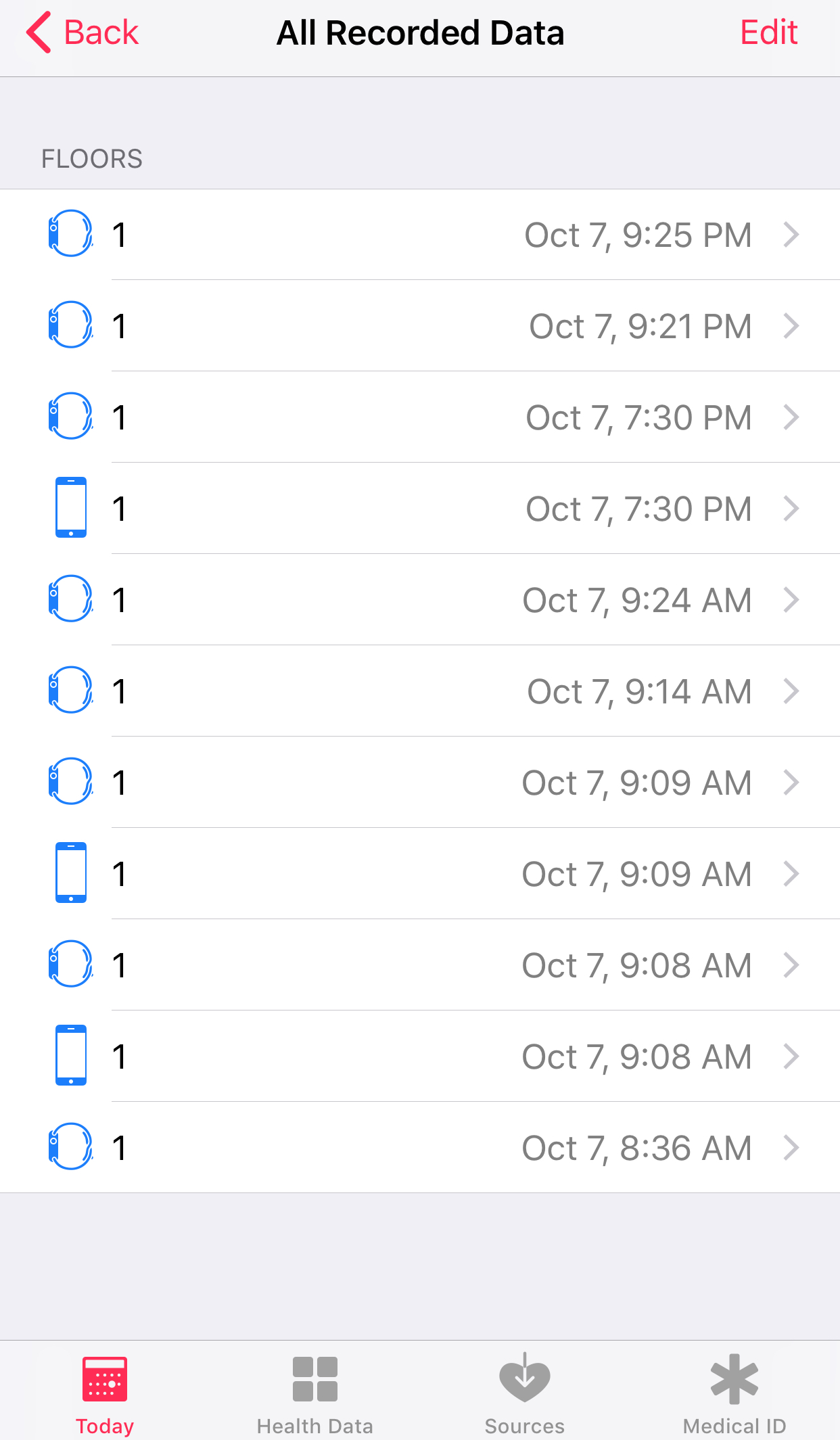Open the Oct 7, 8:36 AM floor record

420,1148
